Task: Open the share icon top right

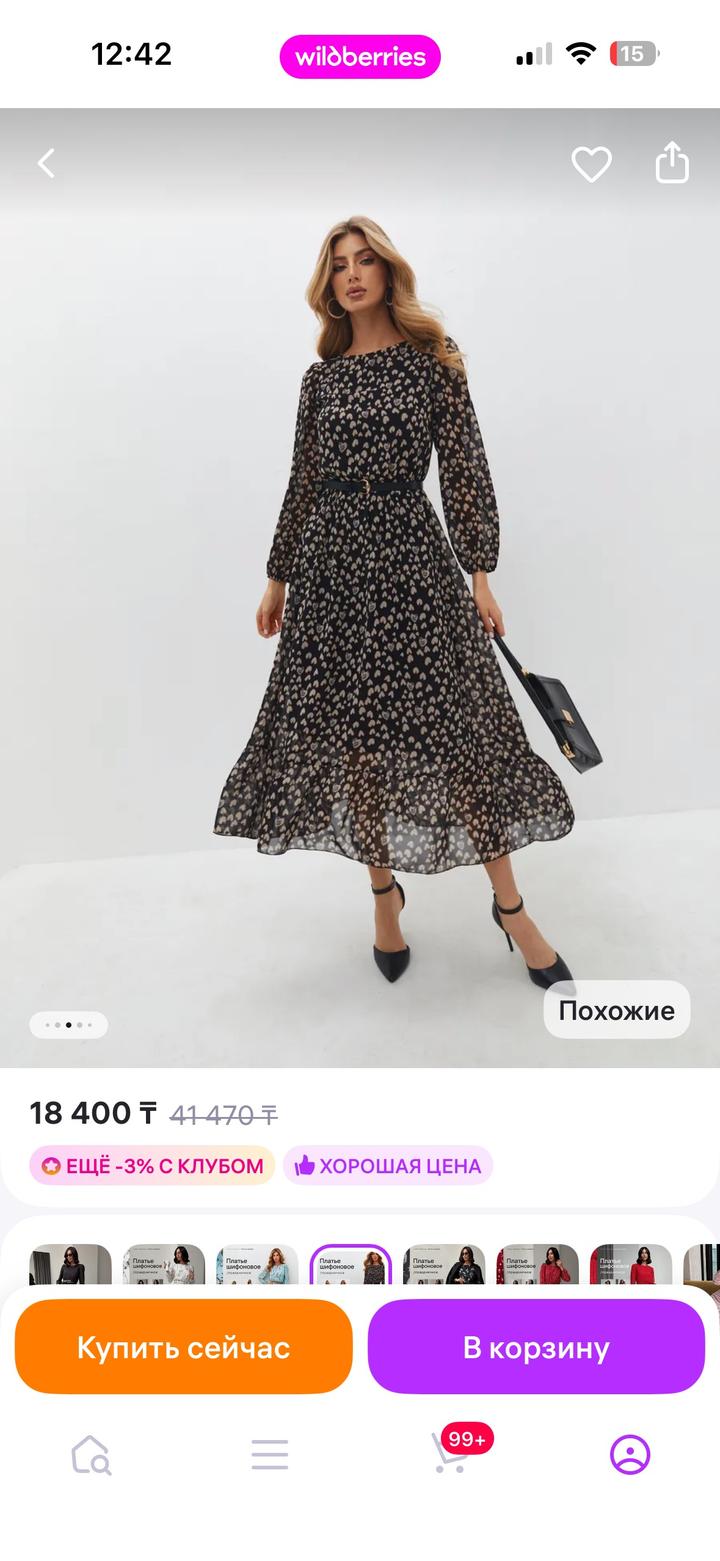Action: point(672,163)
